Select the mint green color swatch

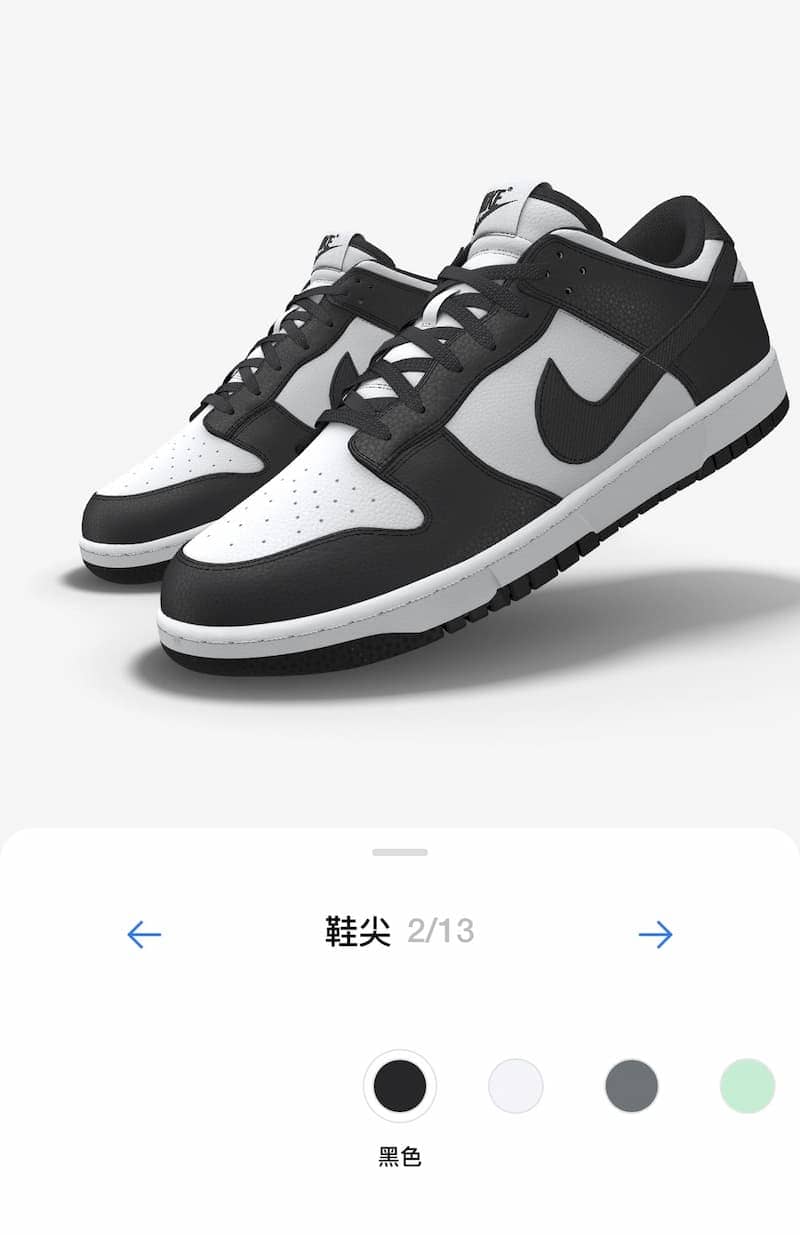747,1086
